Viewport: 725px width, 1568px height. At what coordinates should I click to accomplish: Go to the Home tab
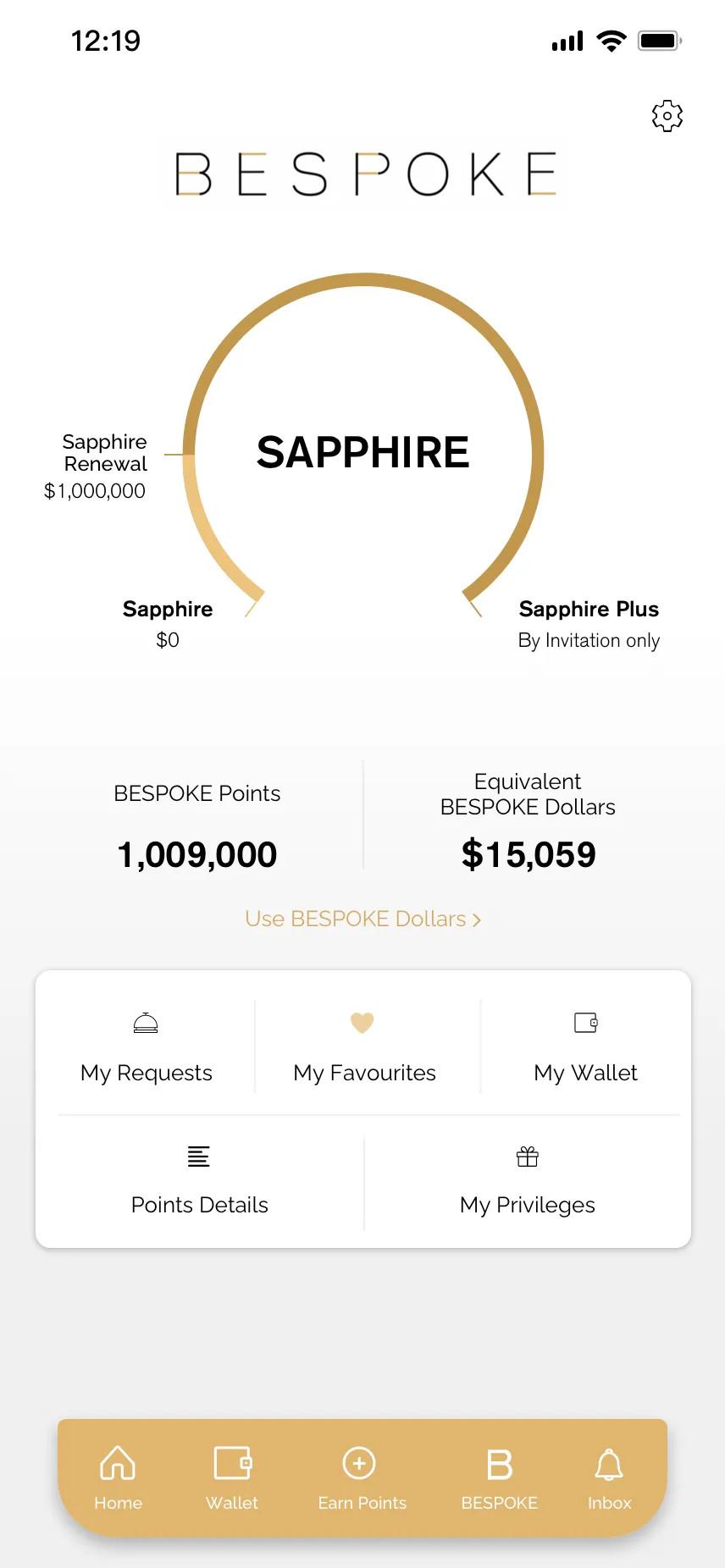pyautogui.click(x=118, y=1477)
